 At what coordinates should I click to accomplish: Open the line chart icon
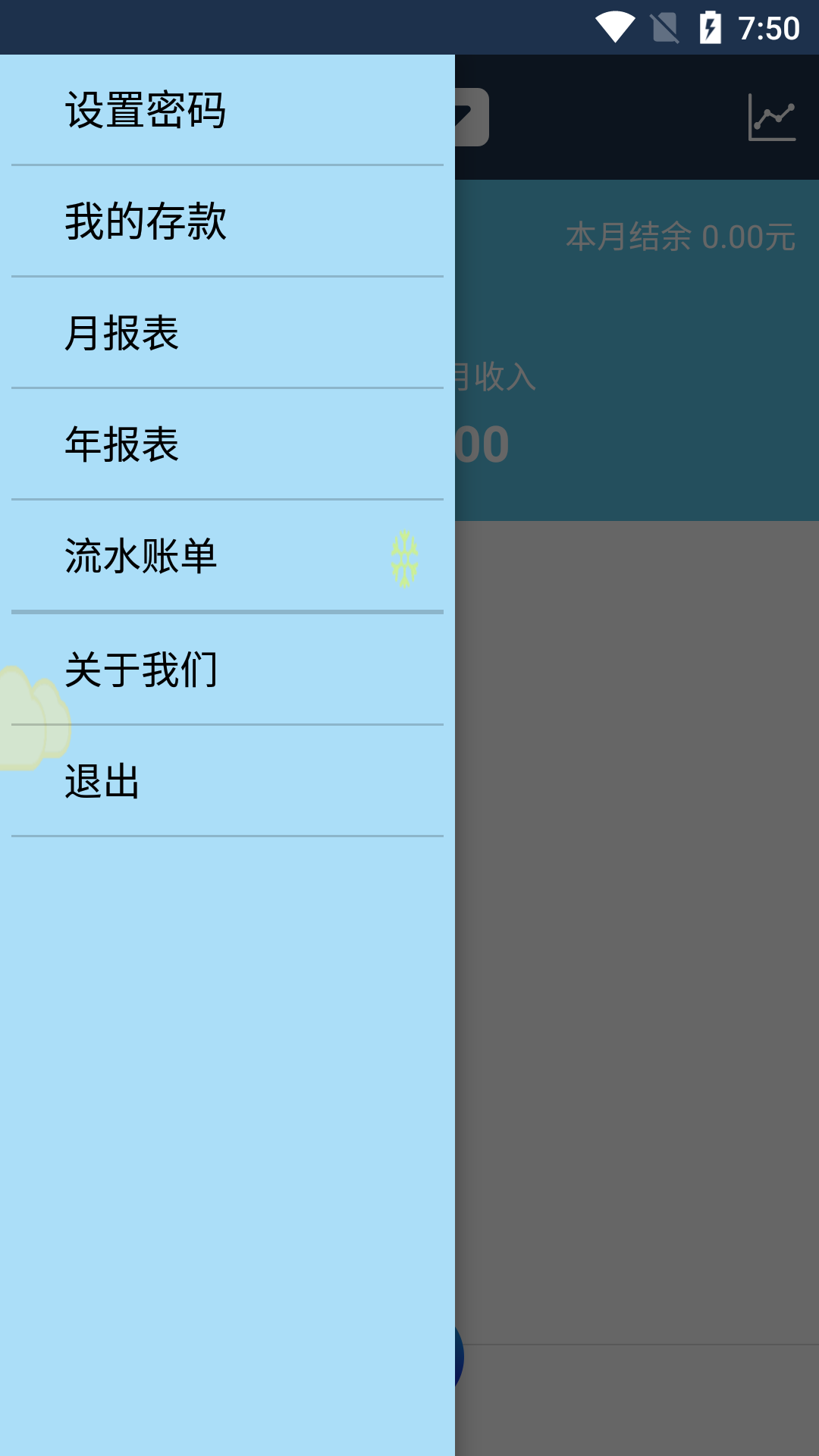tap(771, 117)
